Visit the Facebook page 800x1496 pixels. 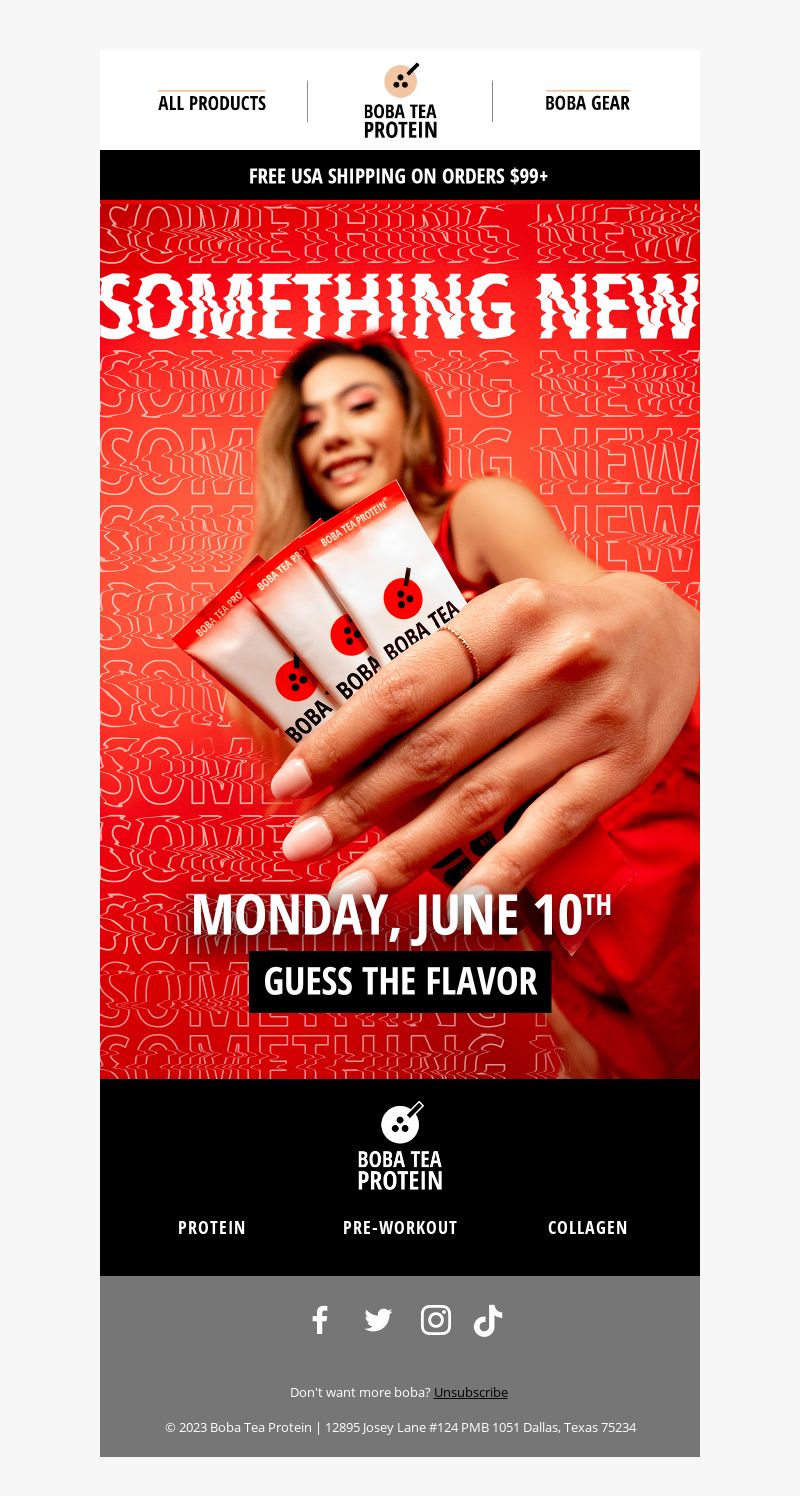(x=320, y=1320)
